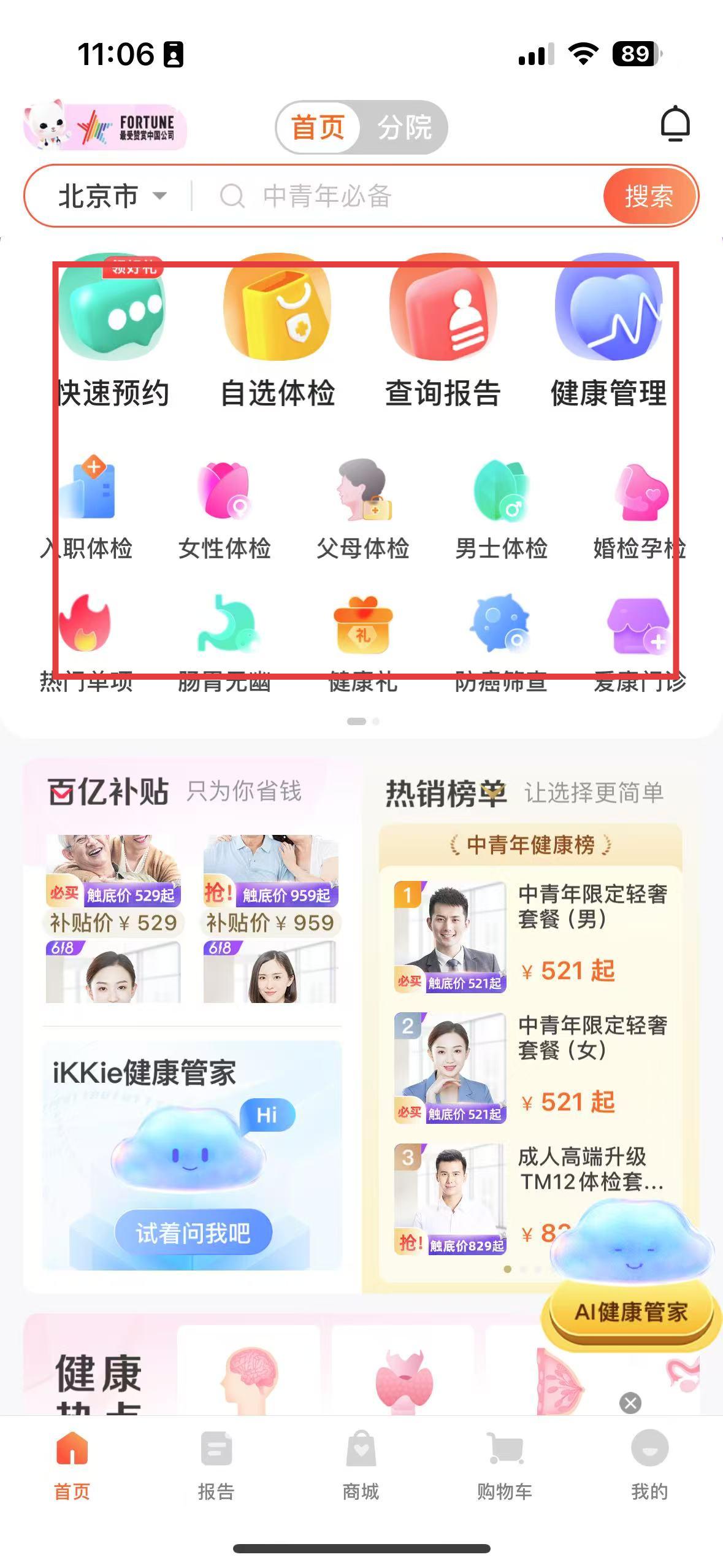Go to the 购物车 tab
Screen dimensions: 723x1568
[504, 1465]
